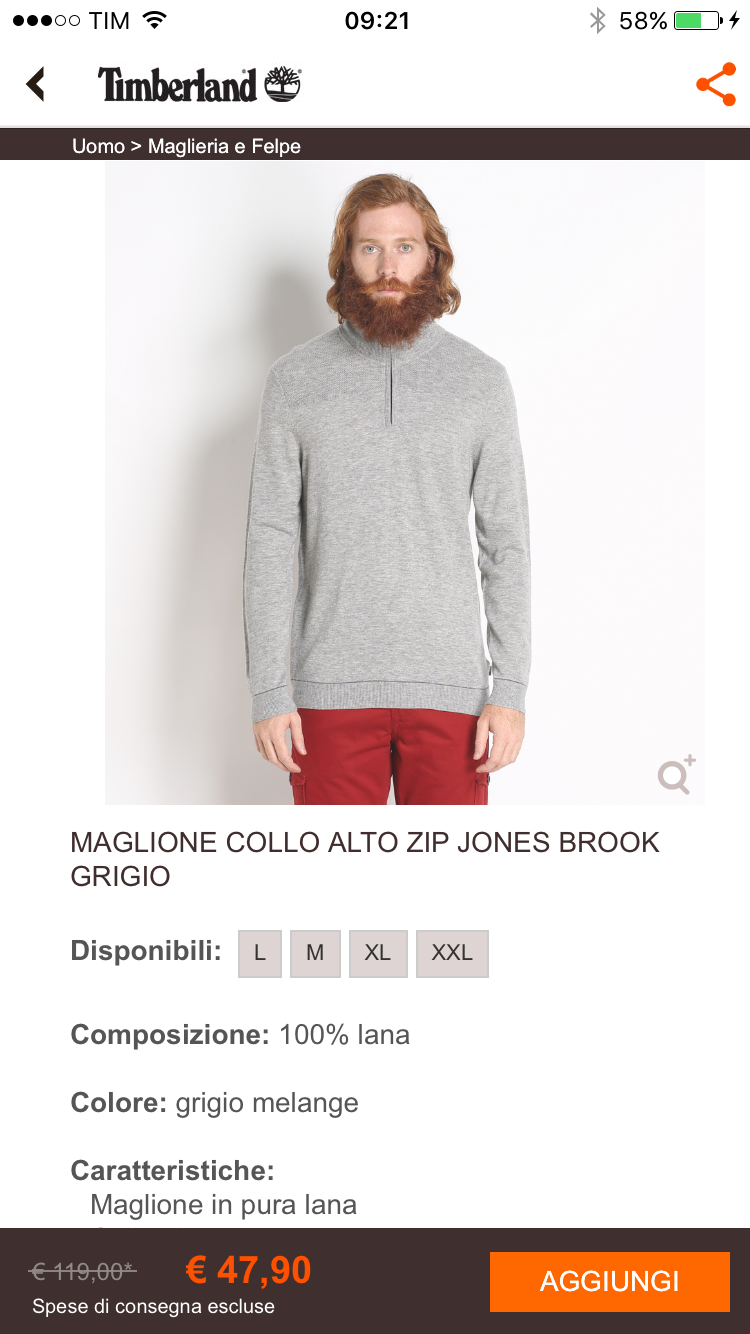Select size XXL
This screenshot has height=1334, width=750.
tap(452, 953)
